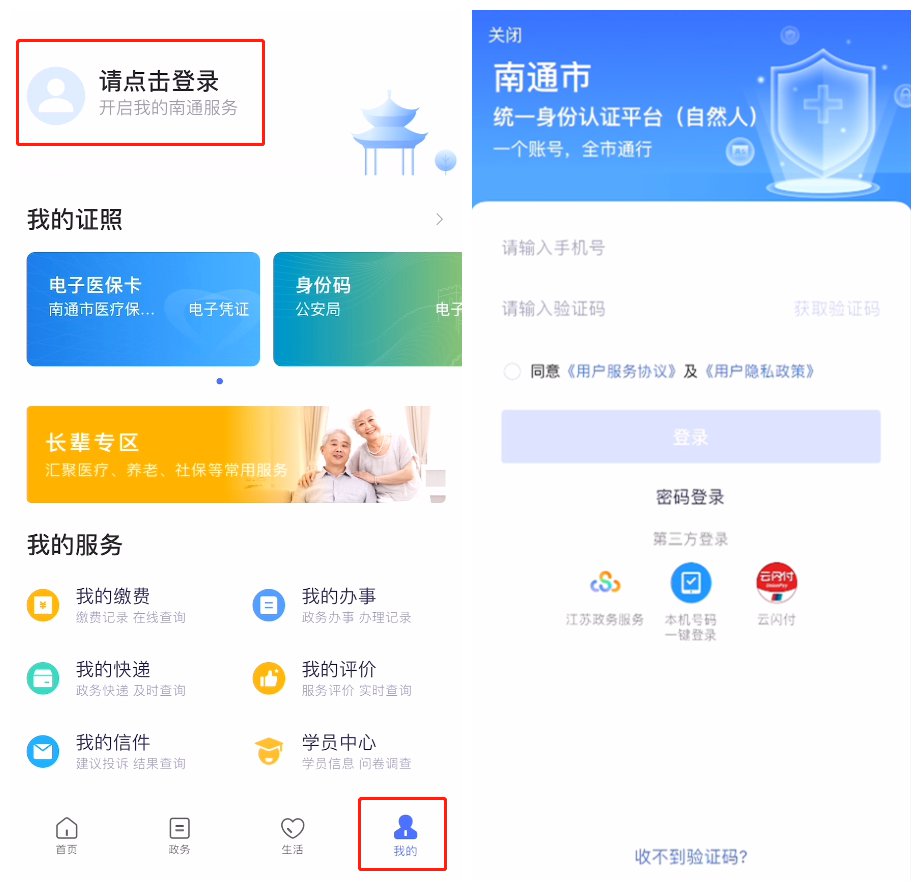The image size is (921, 891).
Task: Open 我的缴费 service
Action: (112, 605)
